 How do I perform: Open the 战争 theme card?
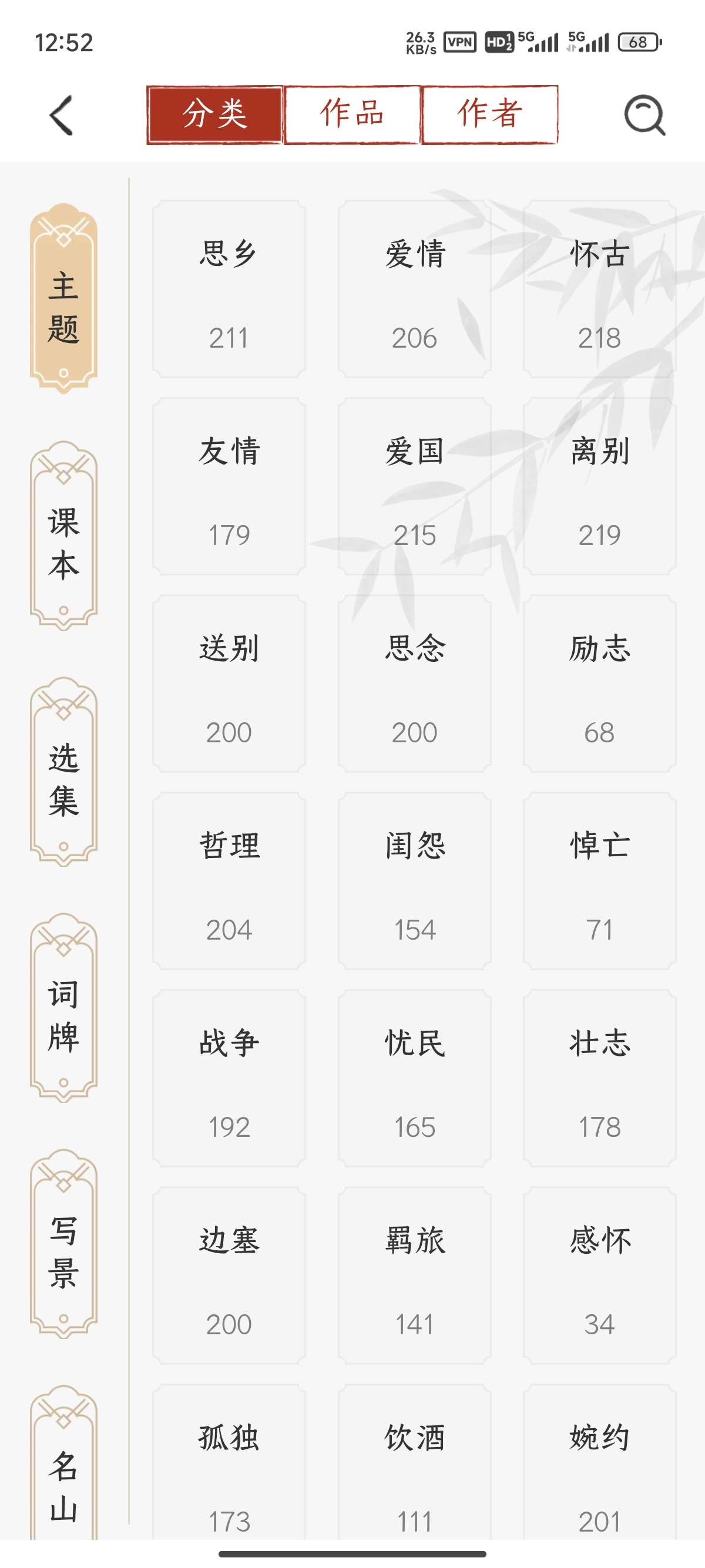229,1078
